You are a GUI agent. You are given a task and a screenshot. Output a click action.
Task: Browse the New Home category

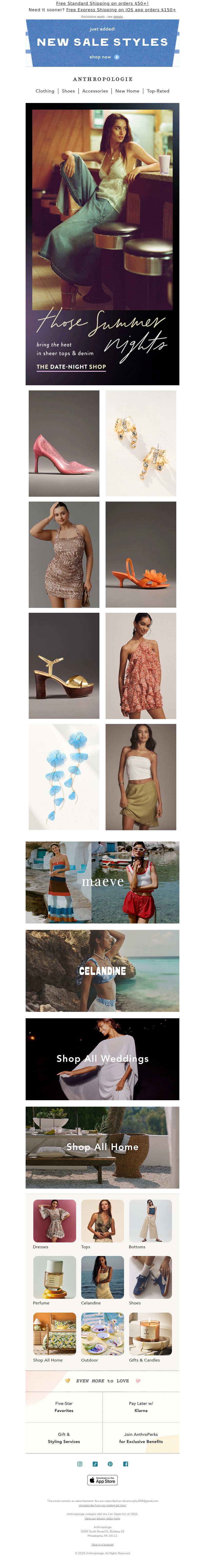[127, 91]
